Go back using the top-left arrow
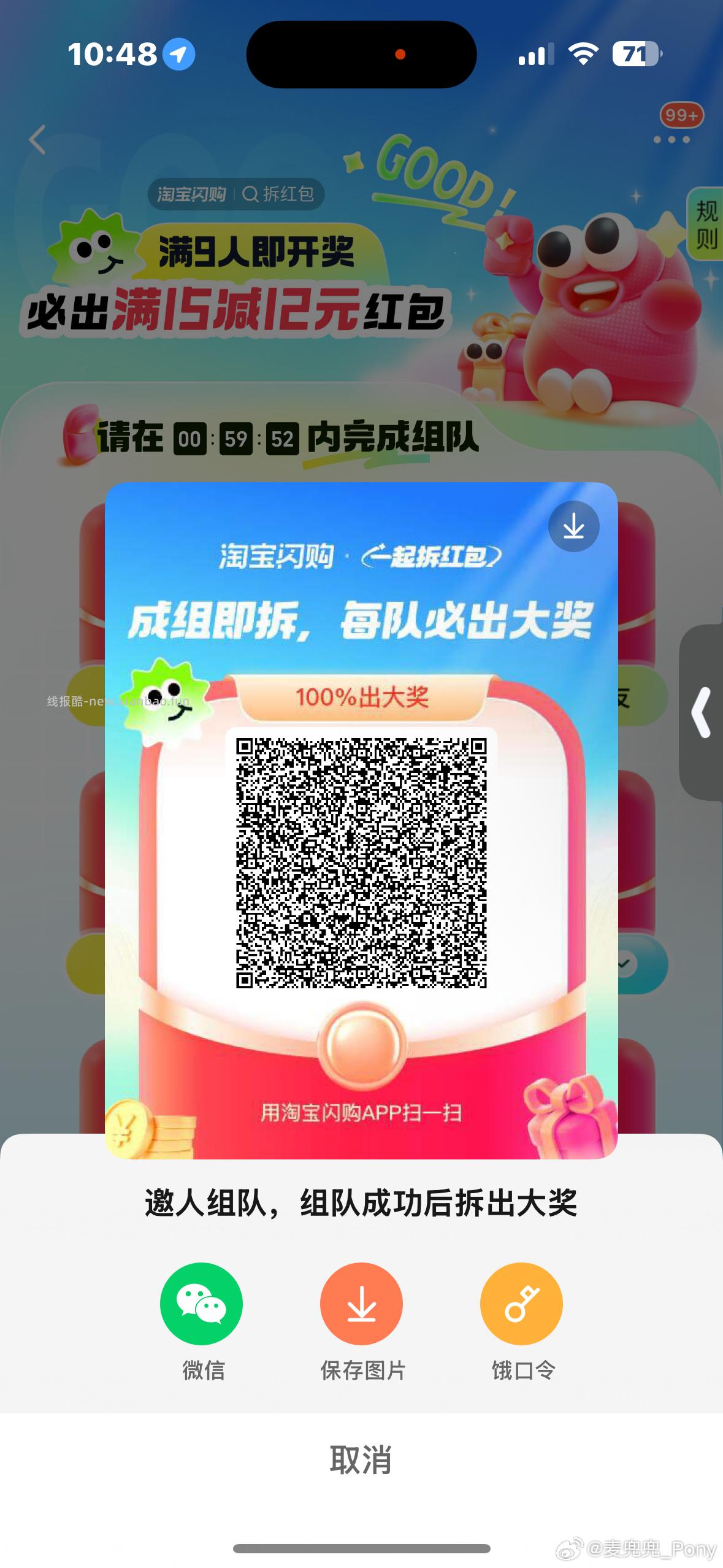The image size is (723, 1568). (x=37, y=139)
